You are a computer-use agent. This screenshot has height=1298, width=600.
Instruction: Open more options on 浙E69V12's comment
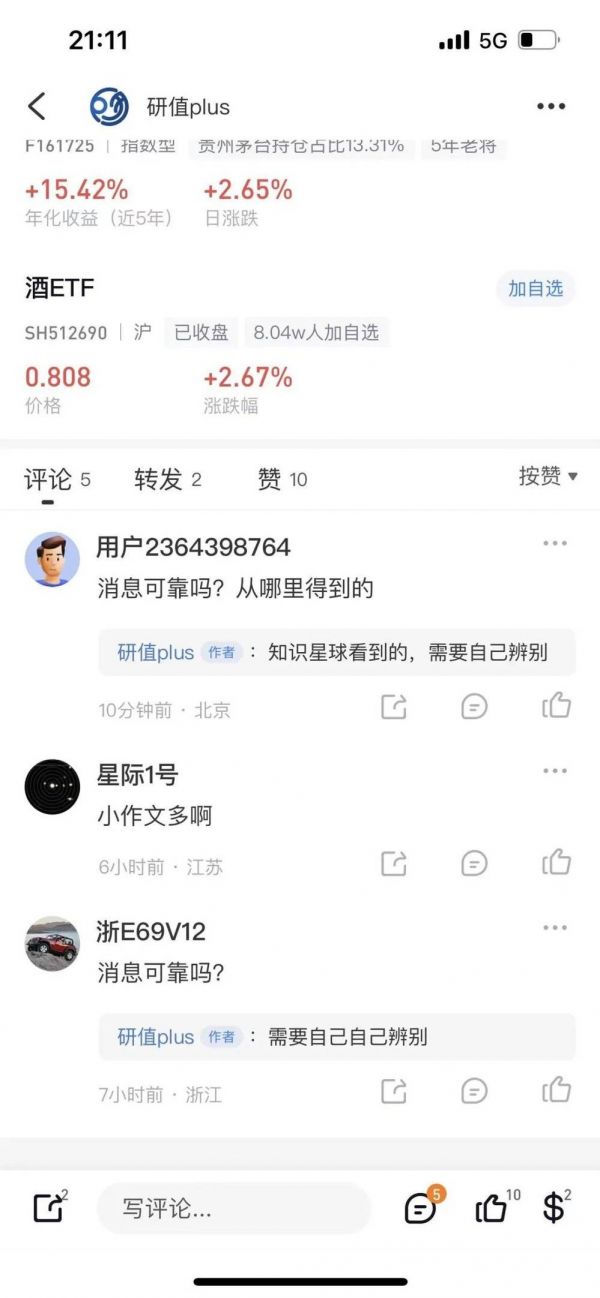click(x=555, y=928)
